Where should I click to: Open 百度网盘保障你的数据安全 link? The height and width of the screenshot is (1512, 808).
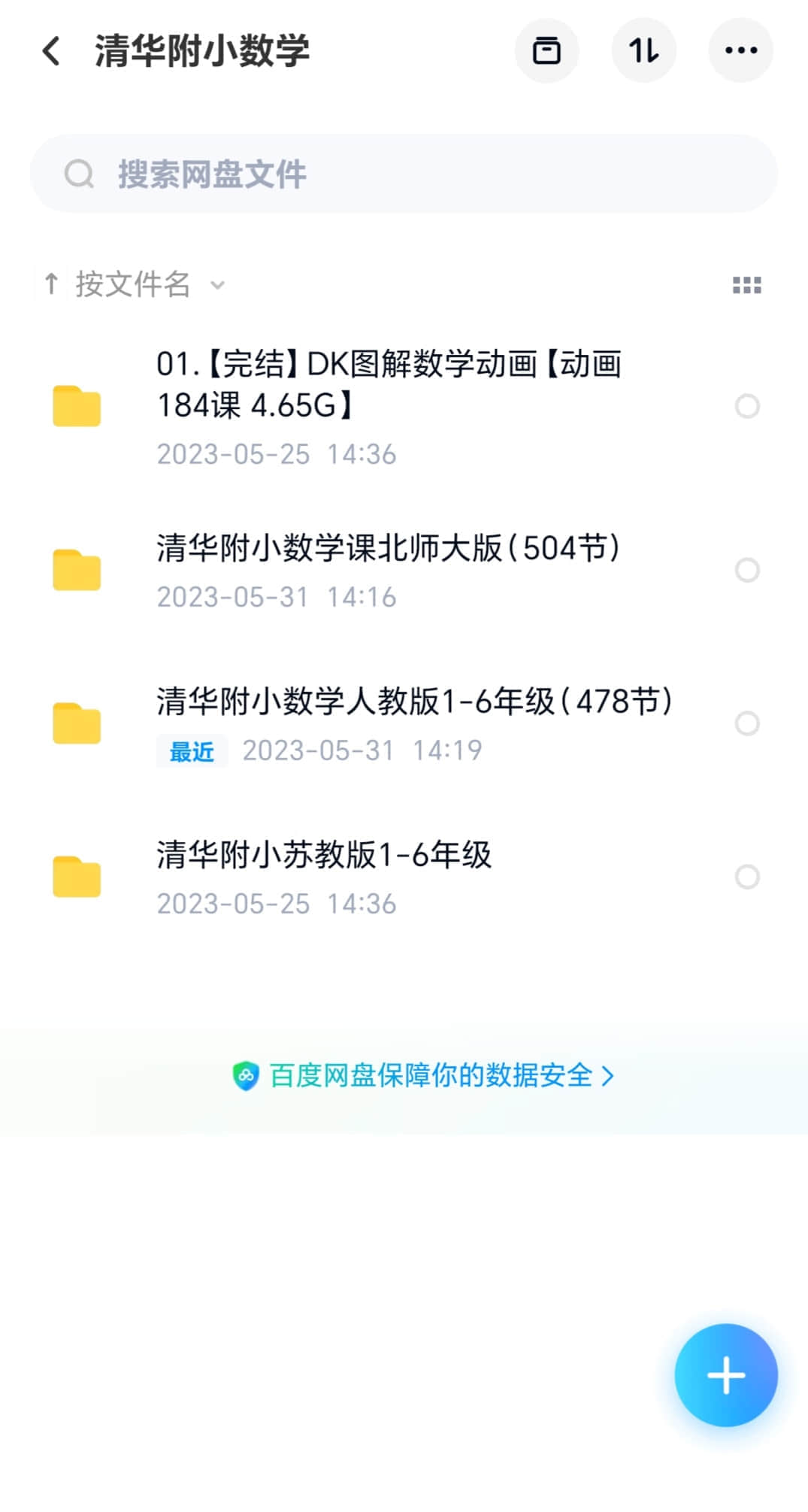click(423, 1076)
